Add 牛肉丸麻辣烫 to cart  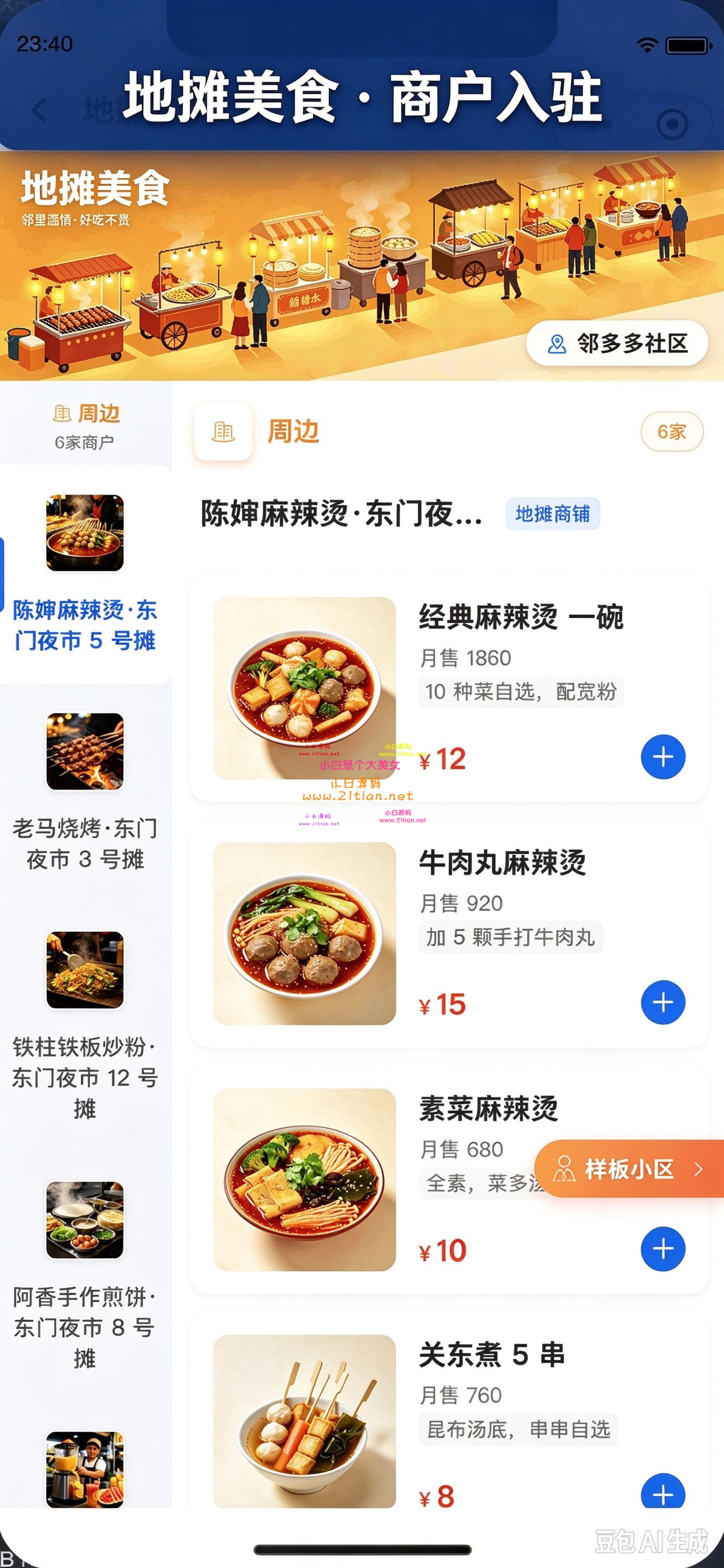(x=663, y=1002)
